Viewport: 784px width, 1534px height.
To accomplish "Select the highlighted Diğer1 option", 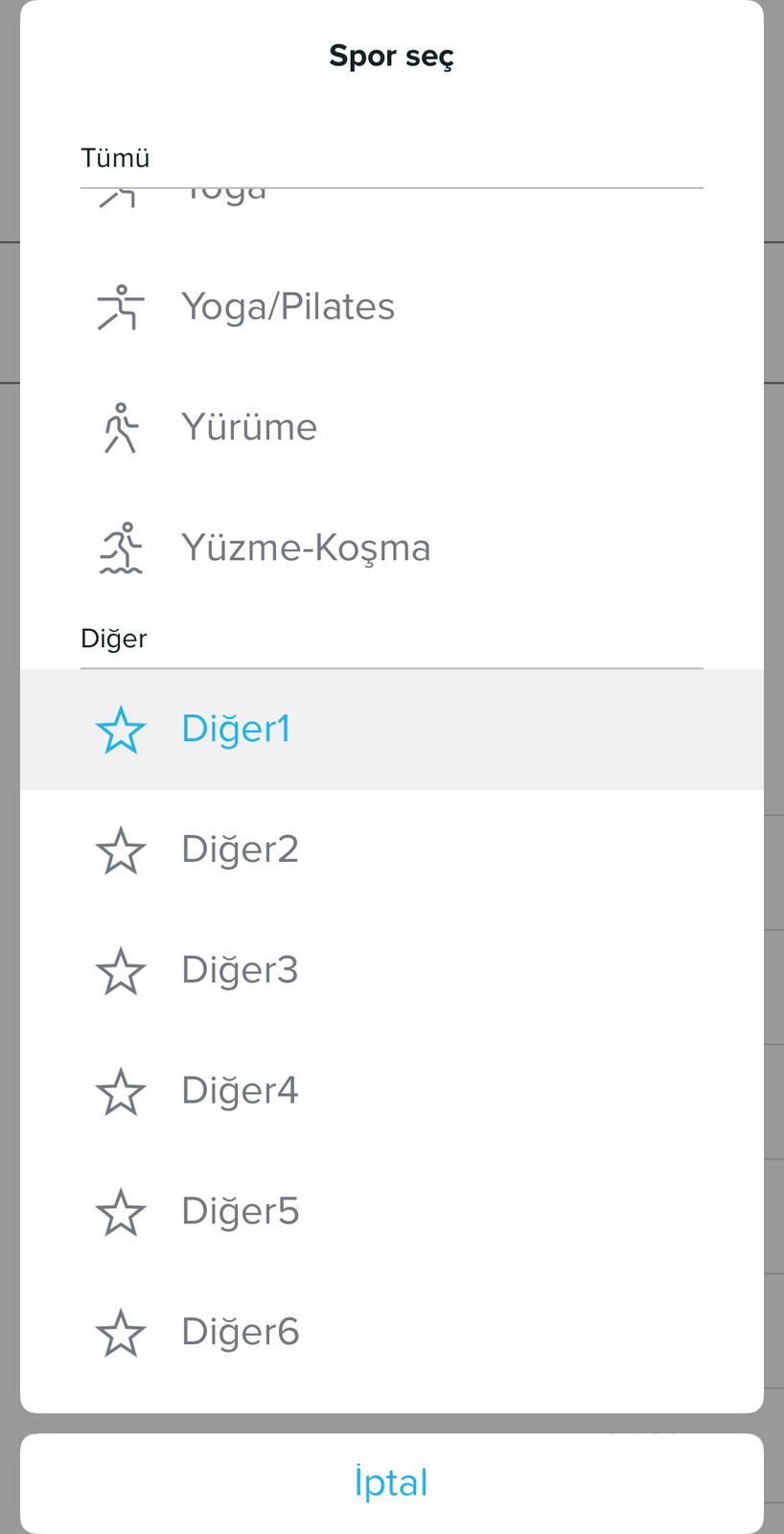I will [x=236, y=730].
